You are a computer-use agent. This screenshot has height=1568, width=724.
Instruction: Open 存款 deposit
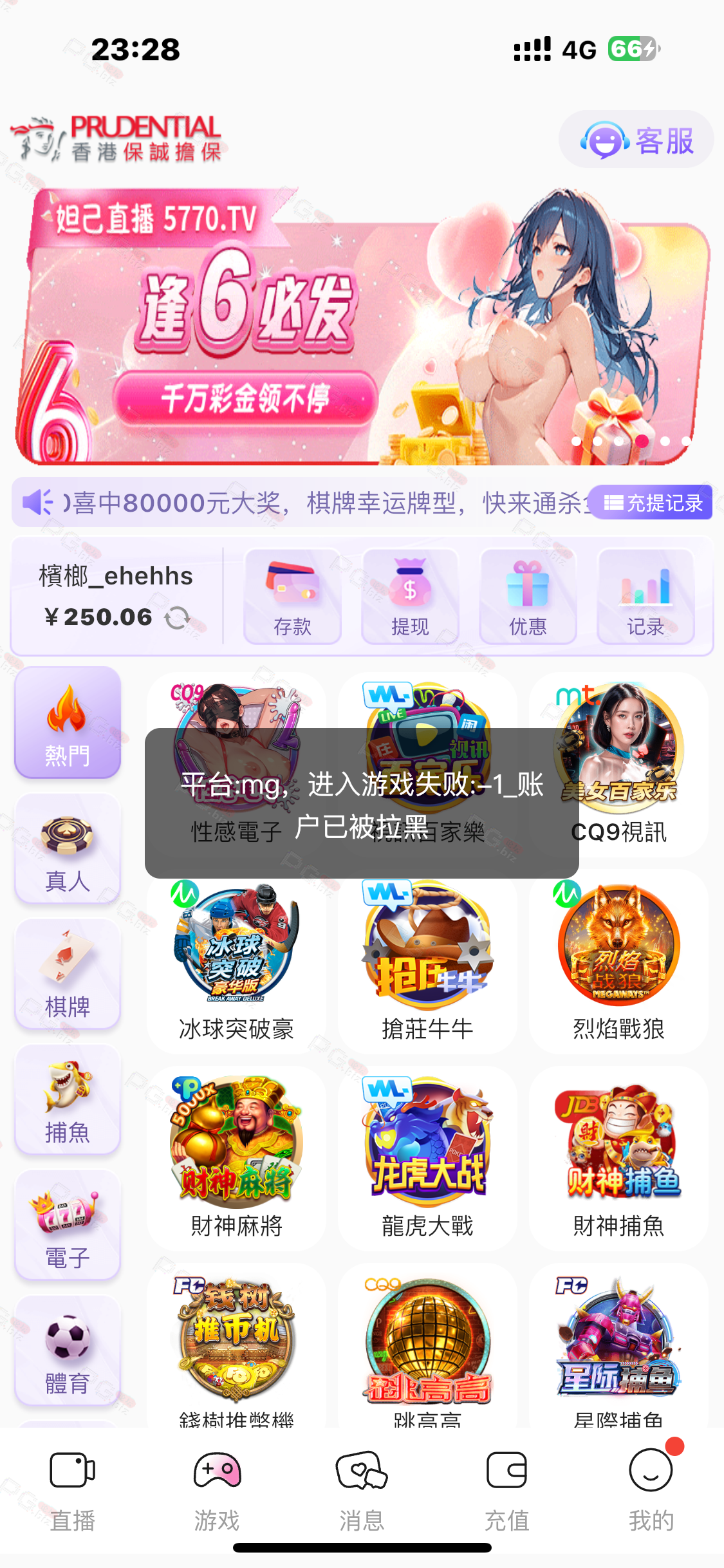coord(292,596)
